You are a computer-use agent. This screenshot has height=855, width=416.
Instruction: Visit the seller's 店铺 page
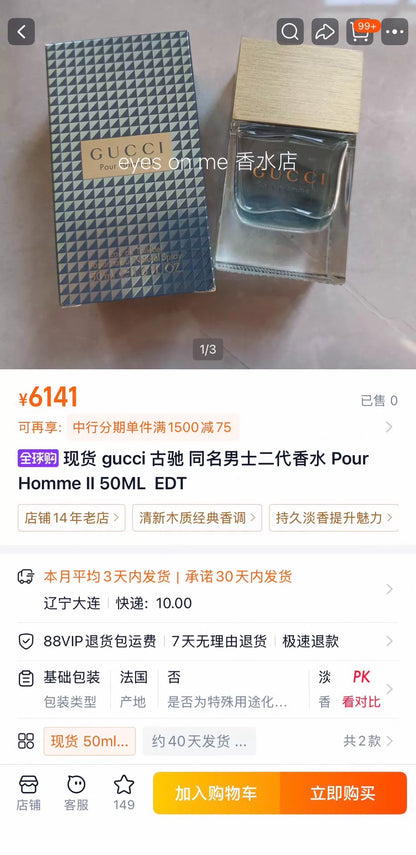click(x=28, y=793)
